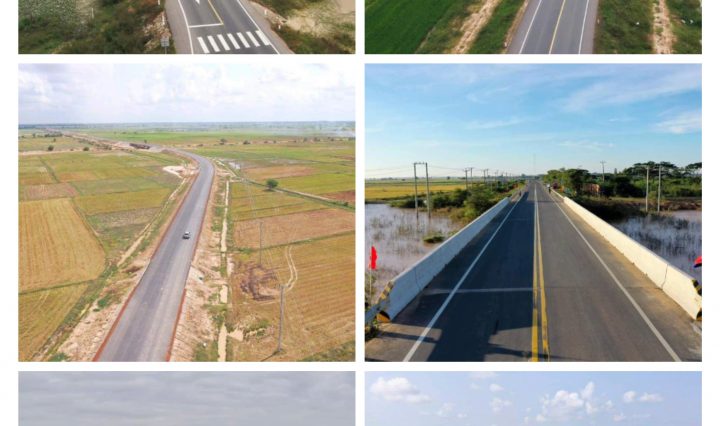Open the grey overcast sky photo

coord(186,399)
